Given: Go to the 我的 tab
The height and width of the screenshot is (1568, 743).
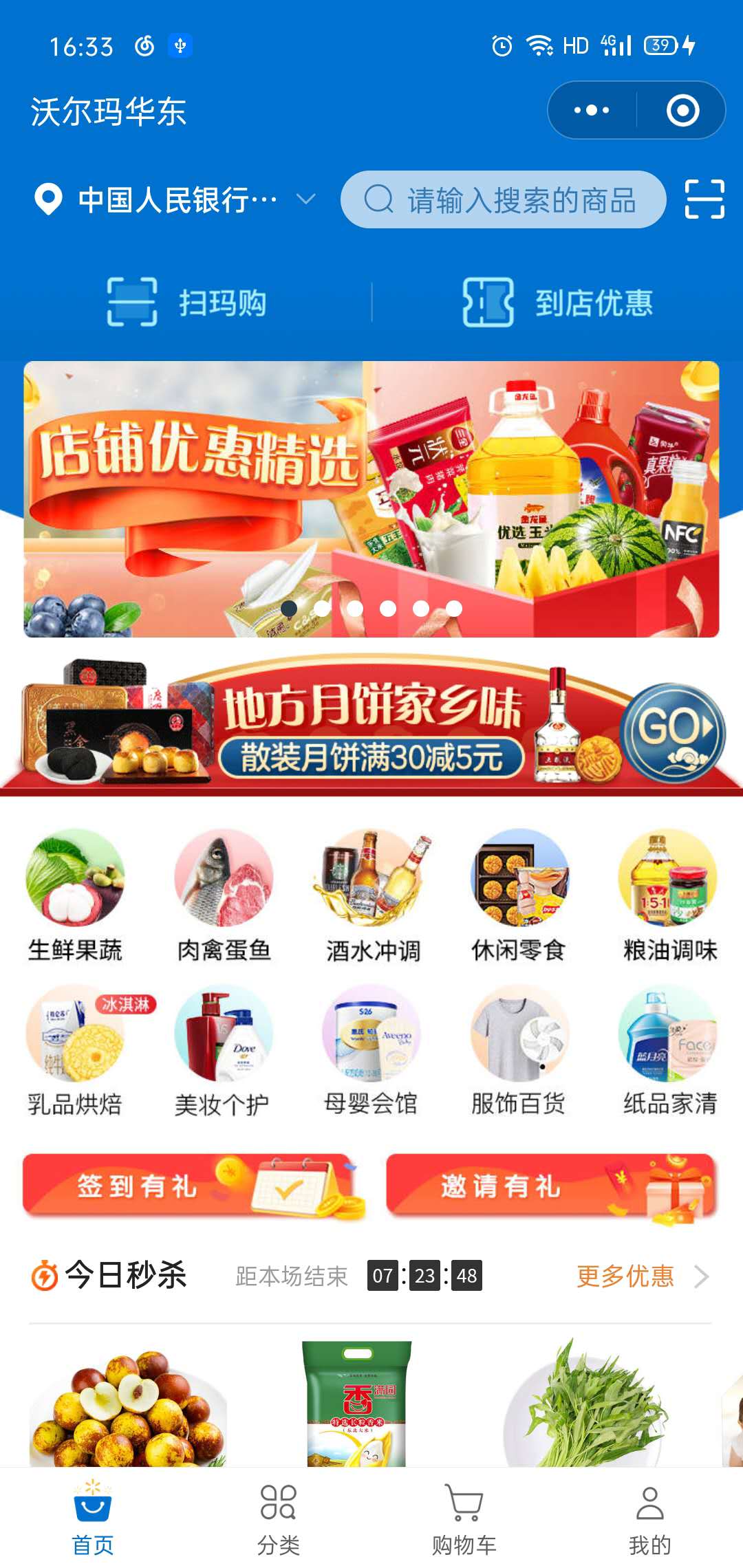Looking at the screenshot, I should (649, 1520).
